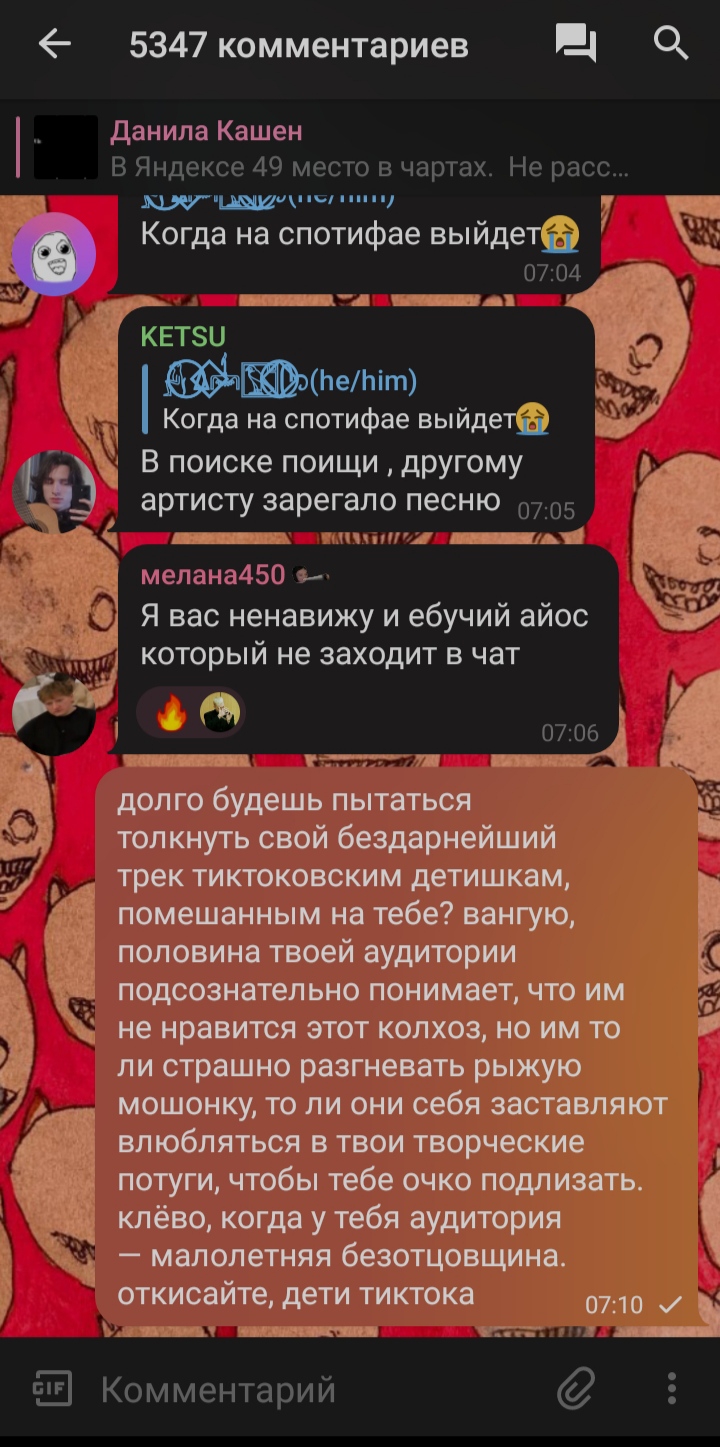Image resolution: width=720 pixels, height=1447 pixels.
Task: Open мелана450's profile avatar
Action: (x=54, y=713)
